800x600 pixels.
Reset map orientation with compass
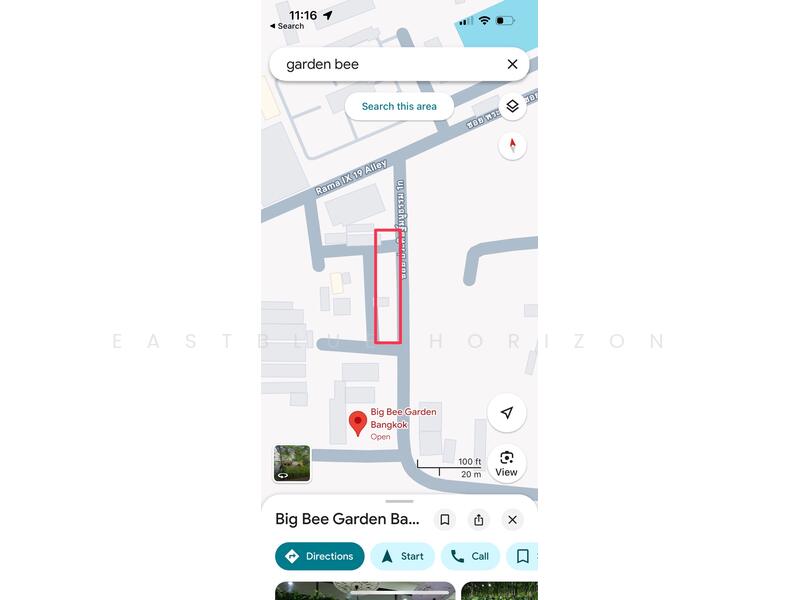(x=512, y=146)
